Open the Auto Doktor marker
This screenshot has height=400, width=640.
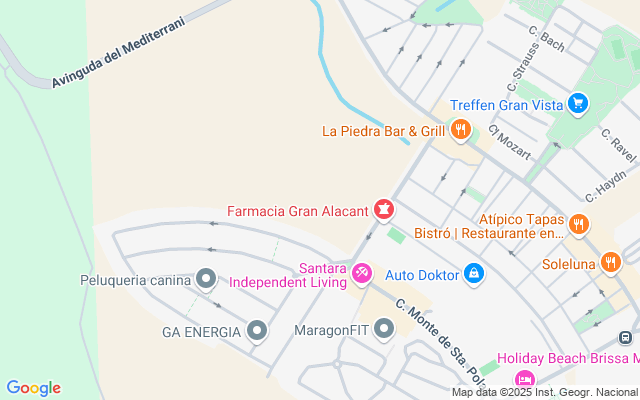474,273
